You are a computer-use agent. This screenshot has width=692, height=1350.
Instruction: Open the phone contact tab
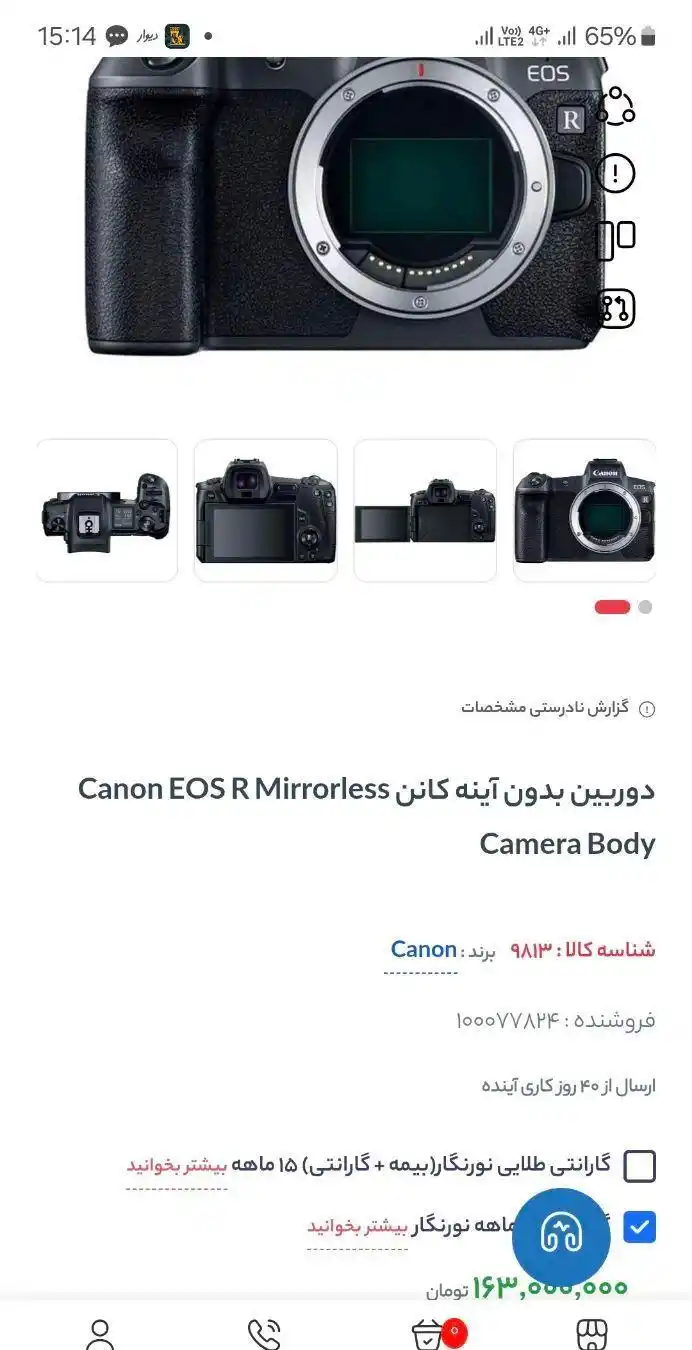point(264,1332)
